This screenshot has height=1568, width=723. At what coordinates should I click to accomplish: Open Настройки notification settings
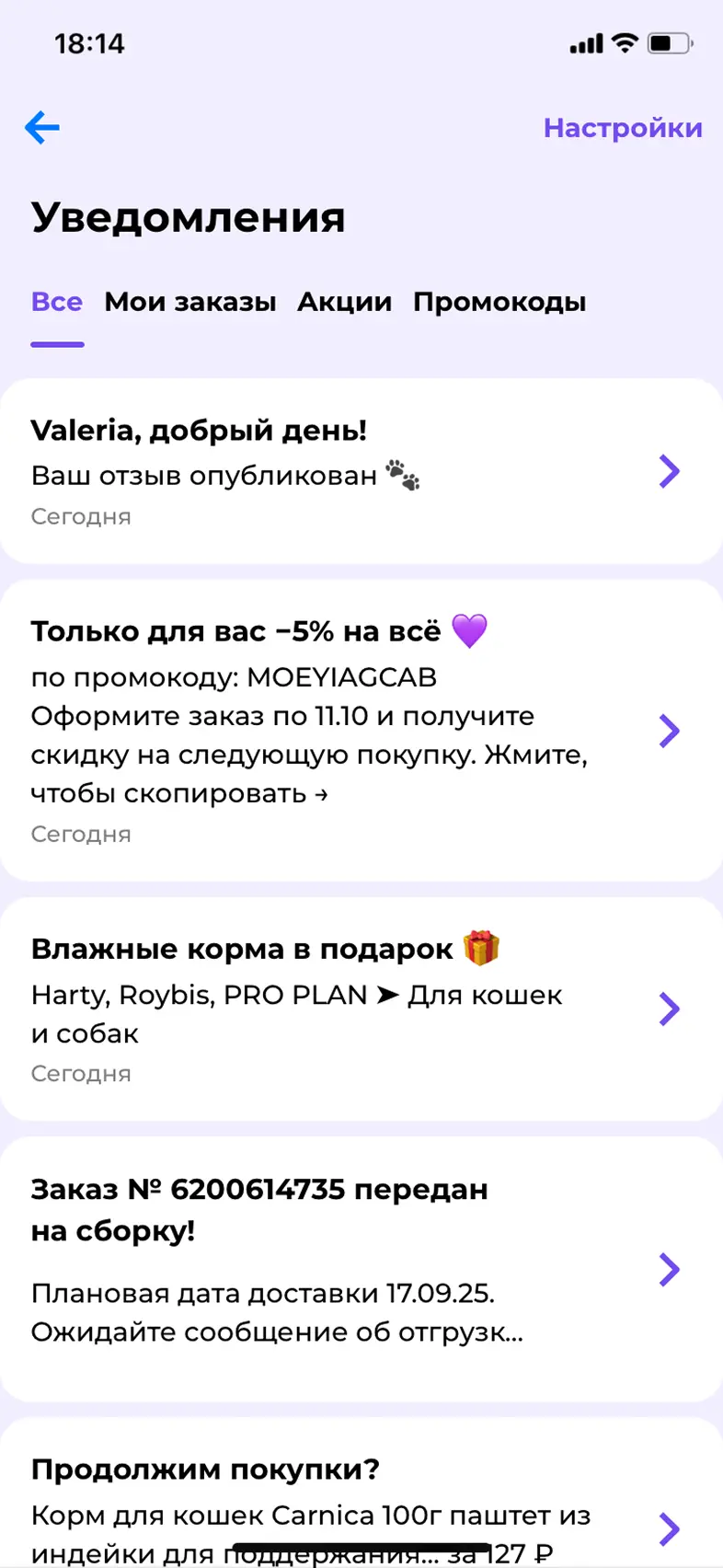[622, 128]
